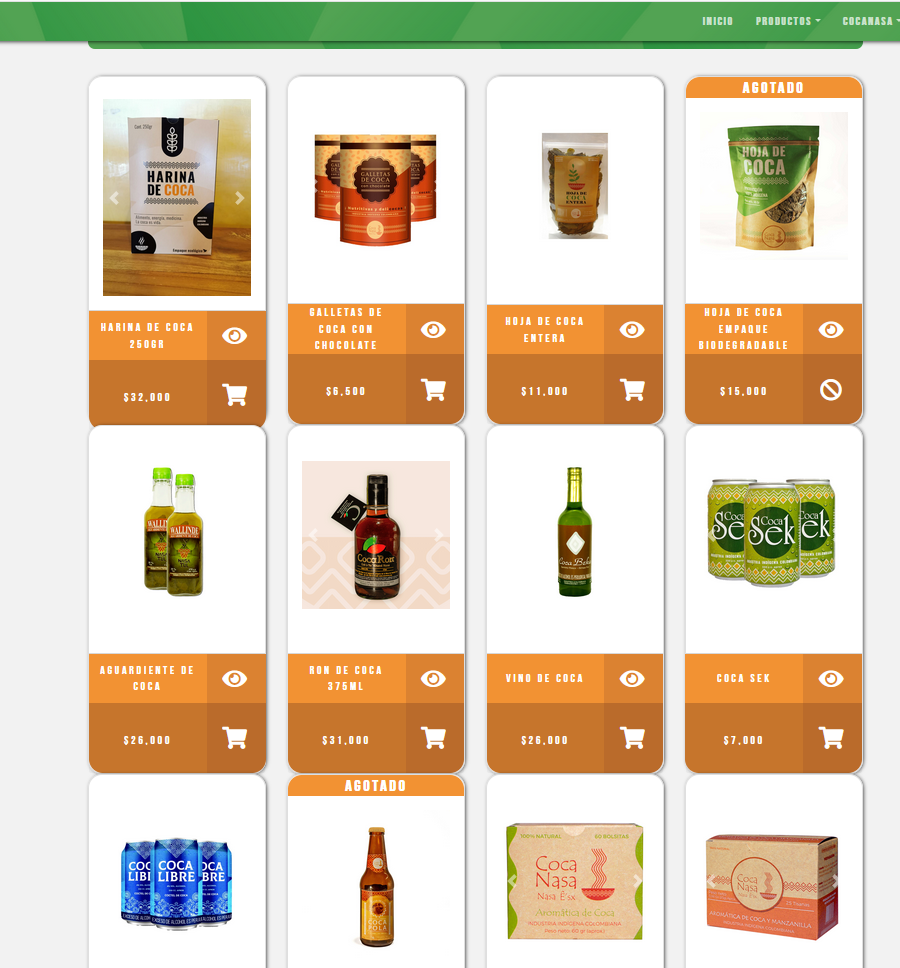
Task: Add Harina de Coca 250gr to cart
Action: 235,395
